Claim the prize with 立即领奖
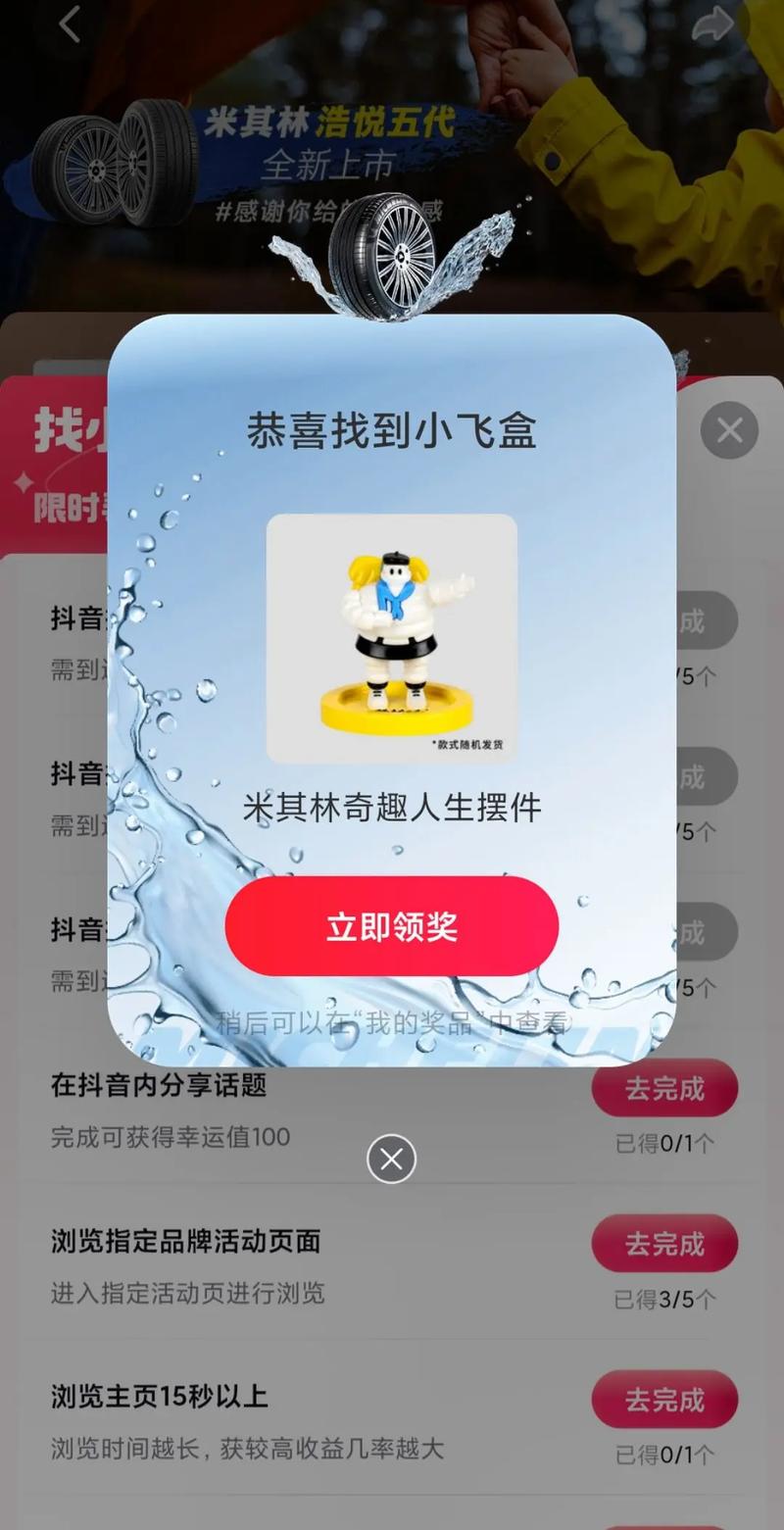The image size is (784, 1530). coord(392,927)
